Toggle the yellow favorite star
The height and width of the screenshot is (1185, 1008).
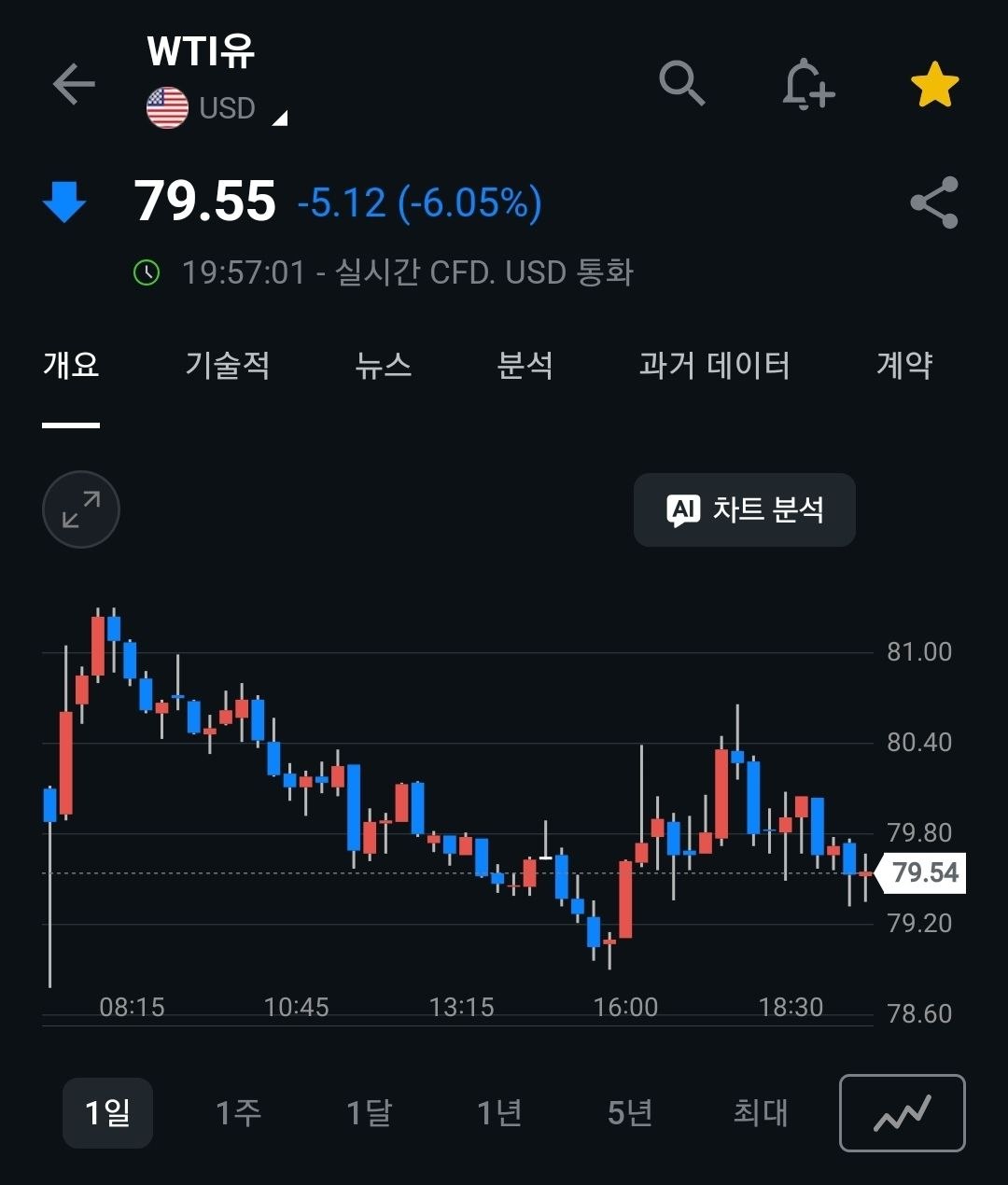(x=934, y=85)
